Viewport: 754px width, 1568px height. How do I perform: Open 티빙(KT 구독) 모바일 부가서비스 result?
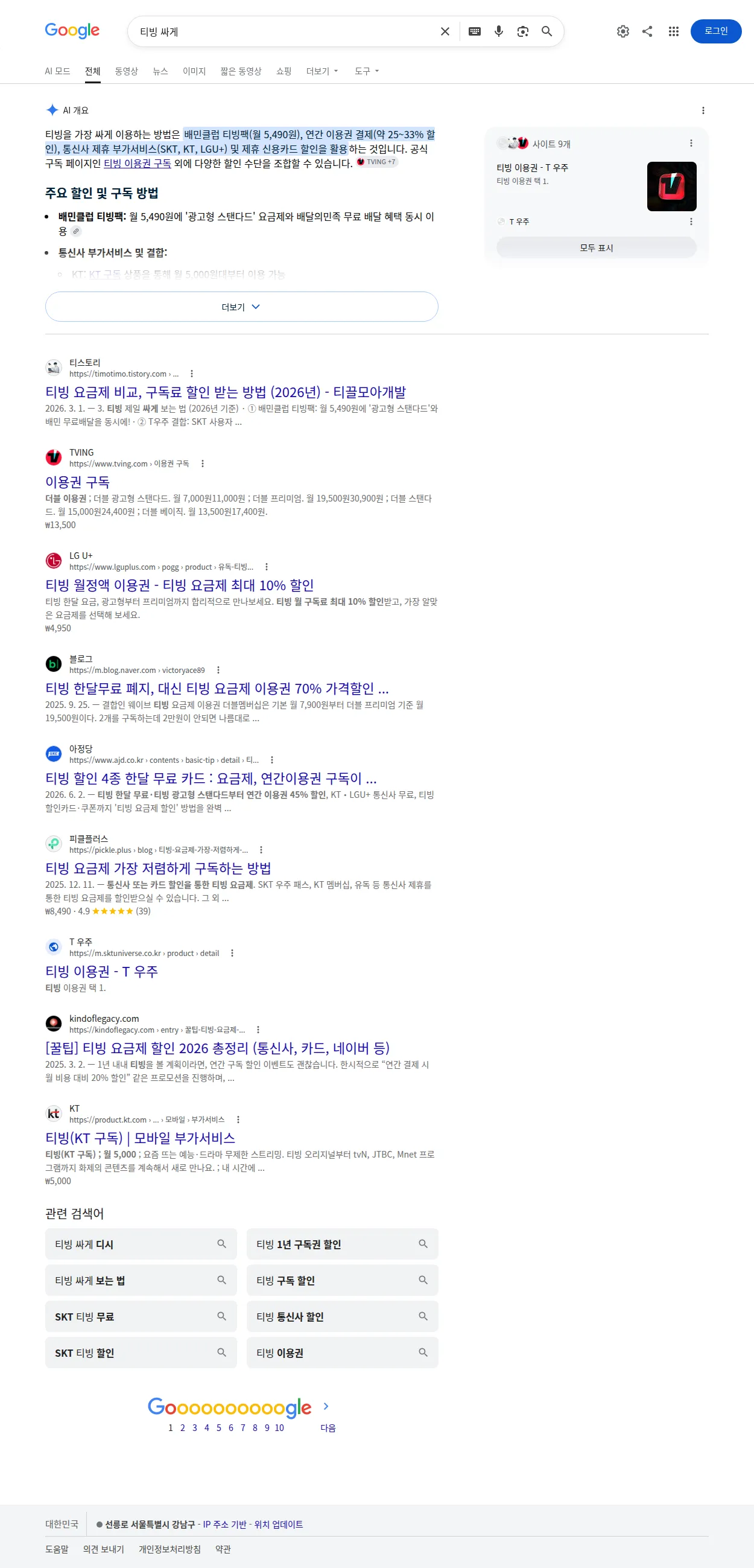tap(140, 1138)
